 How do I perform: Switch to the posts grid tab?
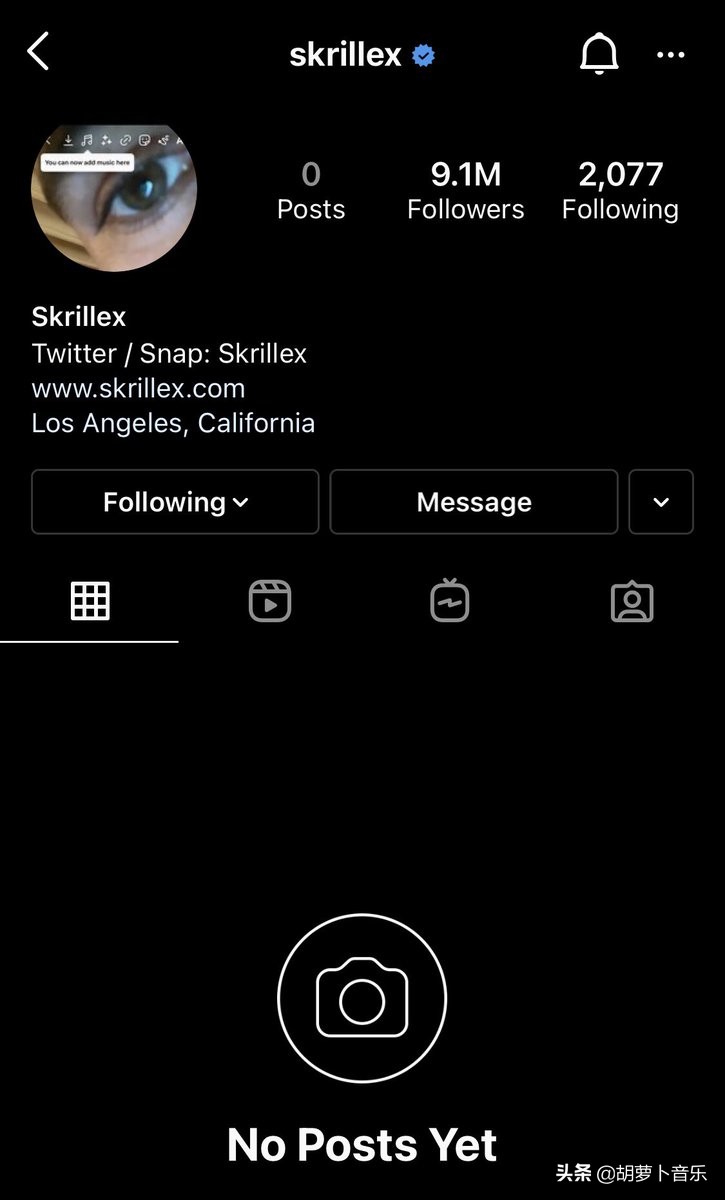tap(90, 601)
